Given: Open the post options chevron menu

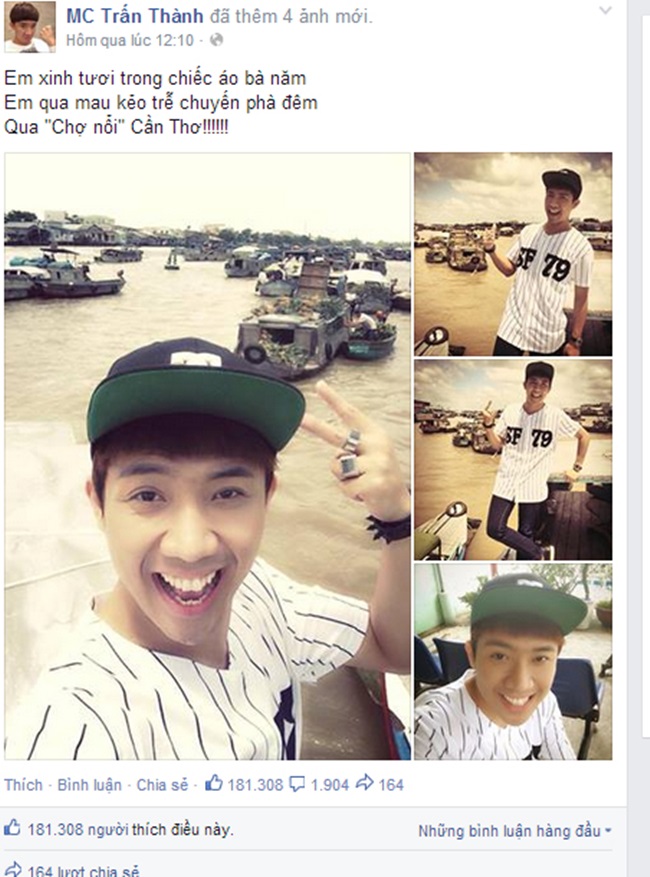Looking at the screenshot, I should pyautogui.click(x=605, y=11).
